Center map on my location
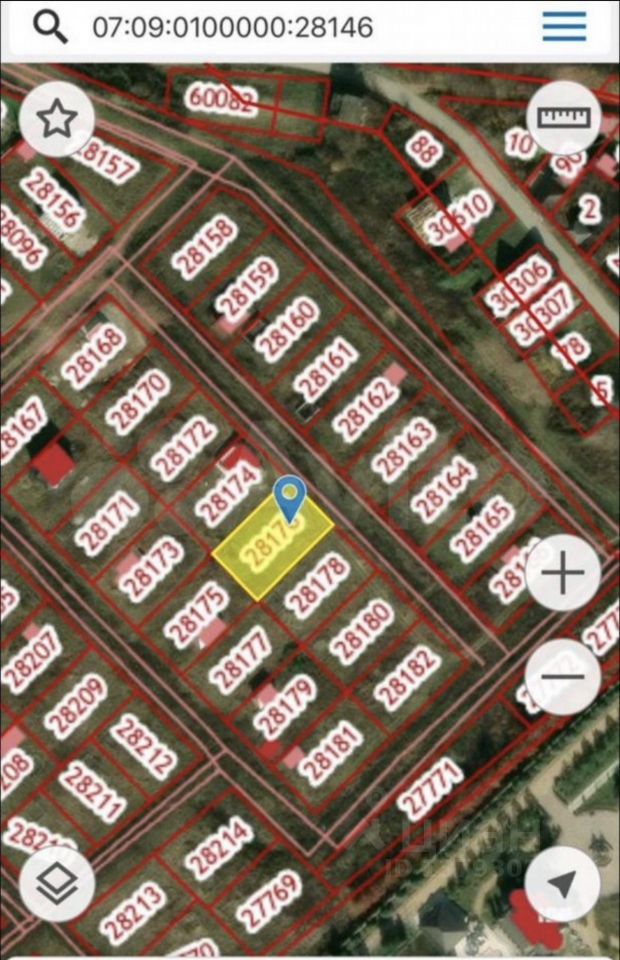Viewport: 620px width, 960px height. coord(563,884)
